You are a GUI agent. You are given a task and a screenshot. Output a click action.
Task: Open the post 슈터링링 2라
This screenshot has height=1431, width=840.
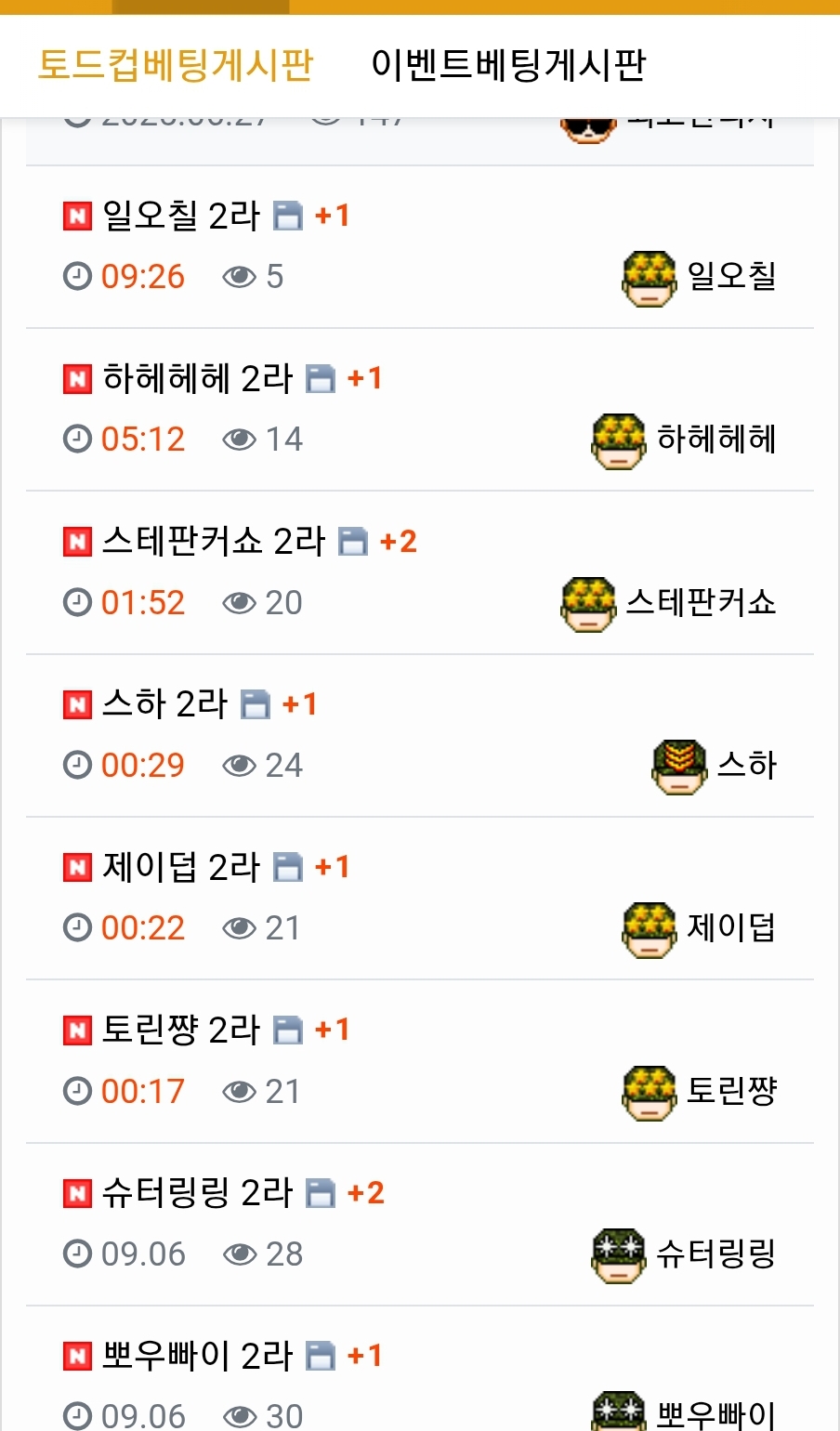[x=197, y=1193]
